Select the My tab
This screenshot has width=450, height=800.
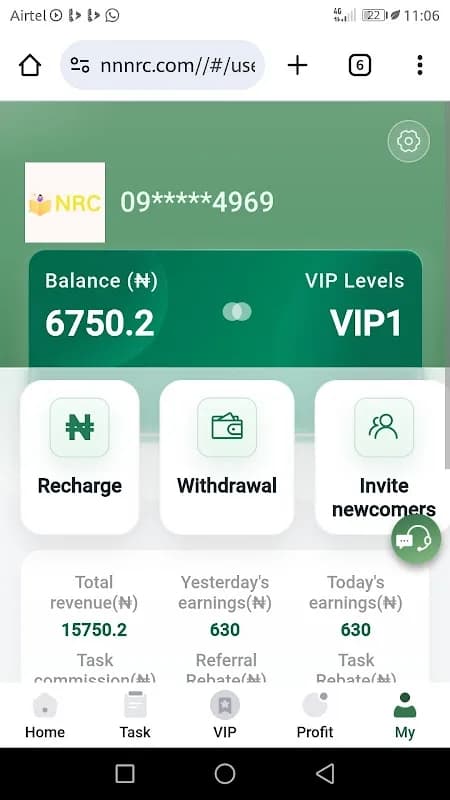click(405, 716)
